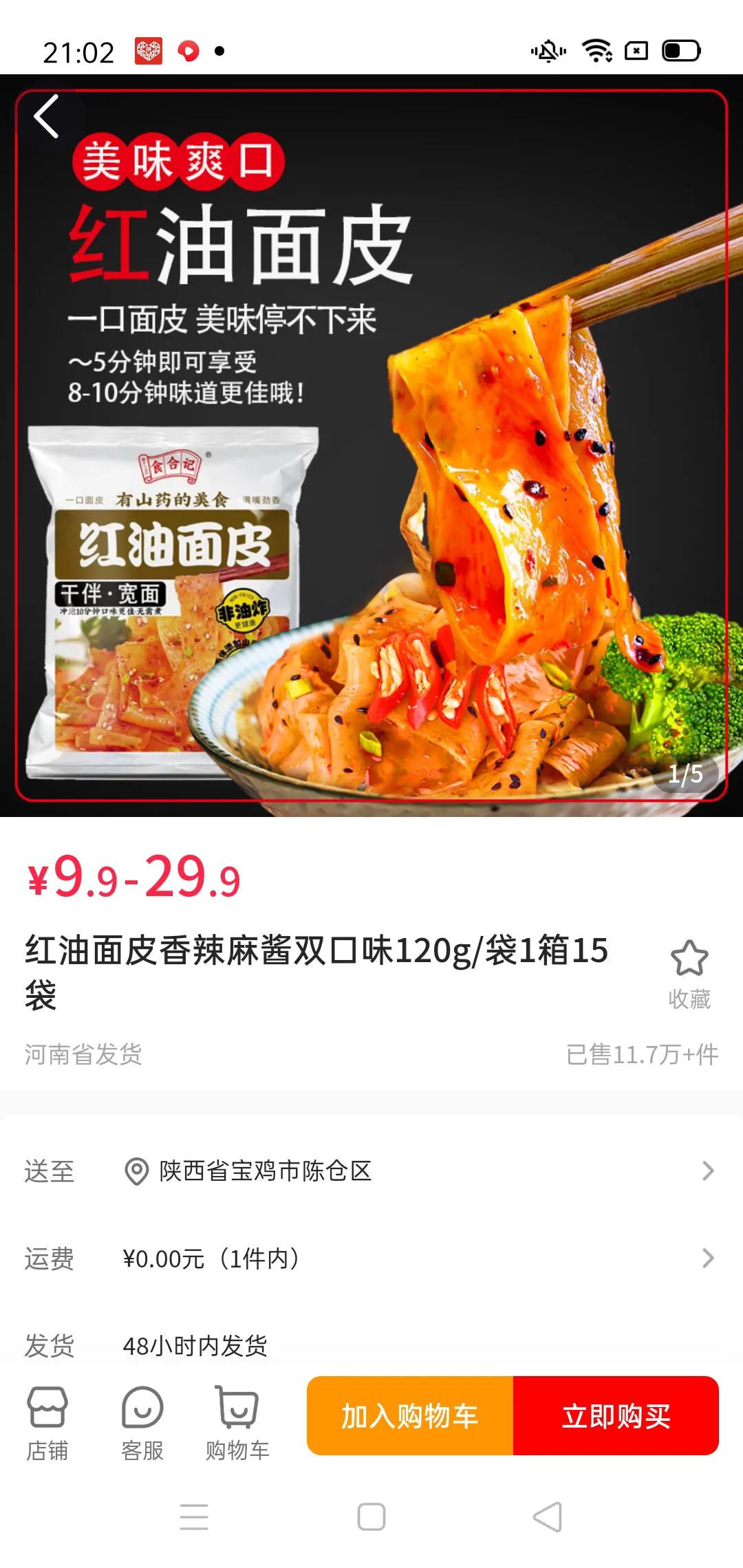The width and height of the screenshot is (743, 1568).
Task: Tap the 1/5 image counter indicator
Action: click(x=688, y=775)
